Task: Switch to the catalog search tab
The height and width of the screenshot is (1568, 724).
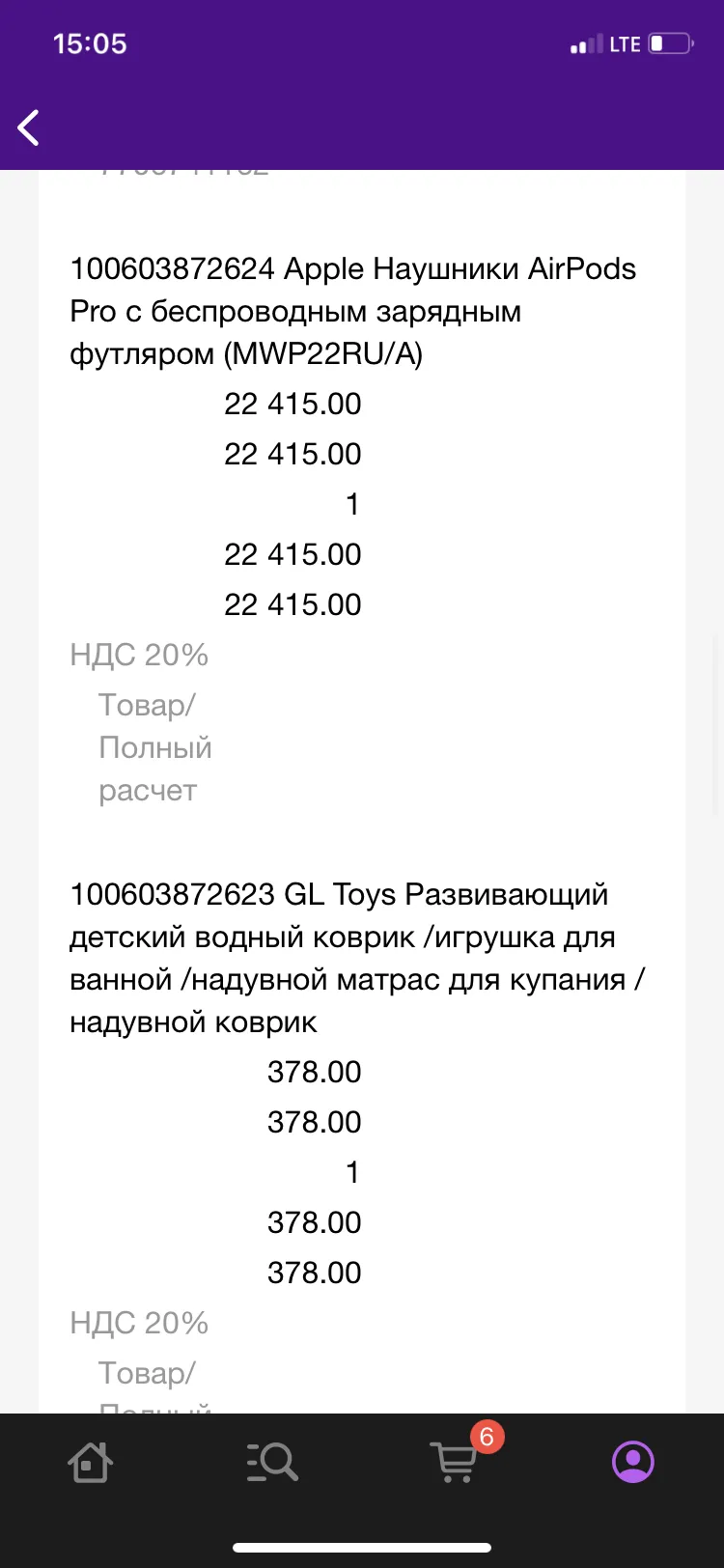Action: (x=271, y=1463)
